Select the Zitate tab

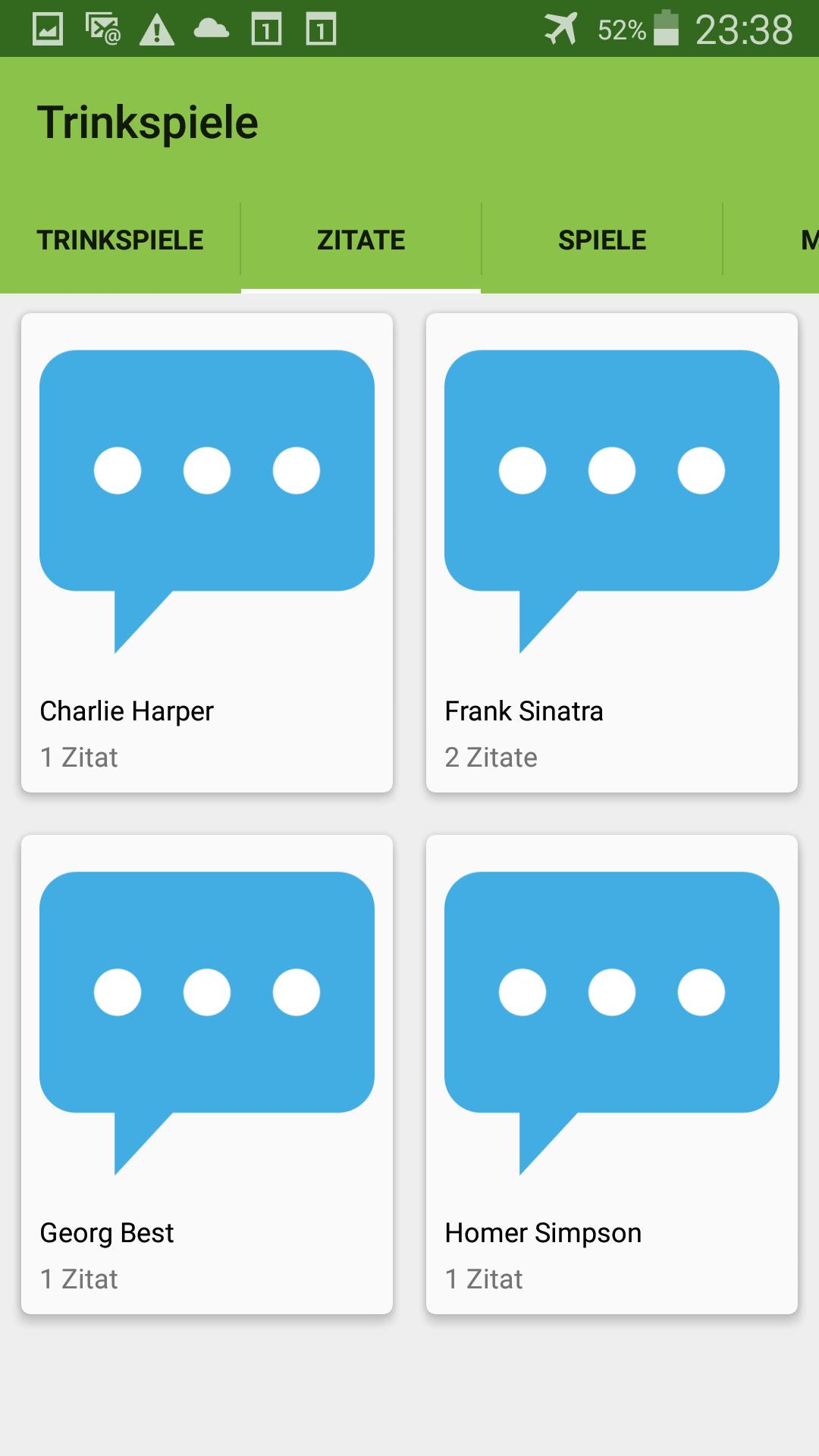click(361, 240)
